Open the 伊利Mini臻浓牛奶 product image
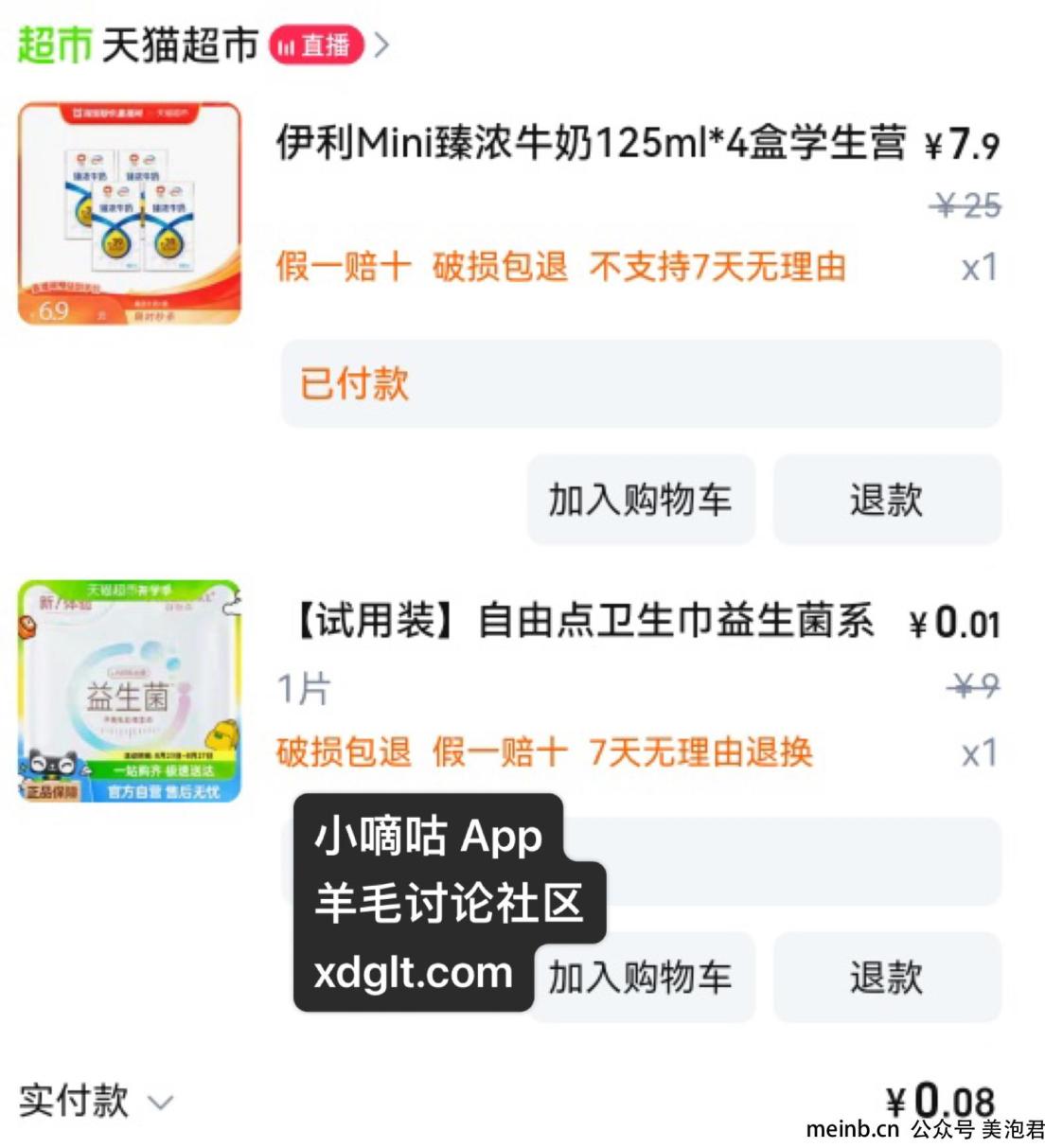This screenshot has height=1148, width=1045. pyautogui.click(x=130, y=215)
